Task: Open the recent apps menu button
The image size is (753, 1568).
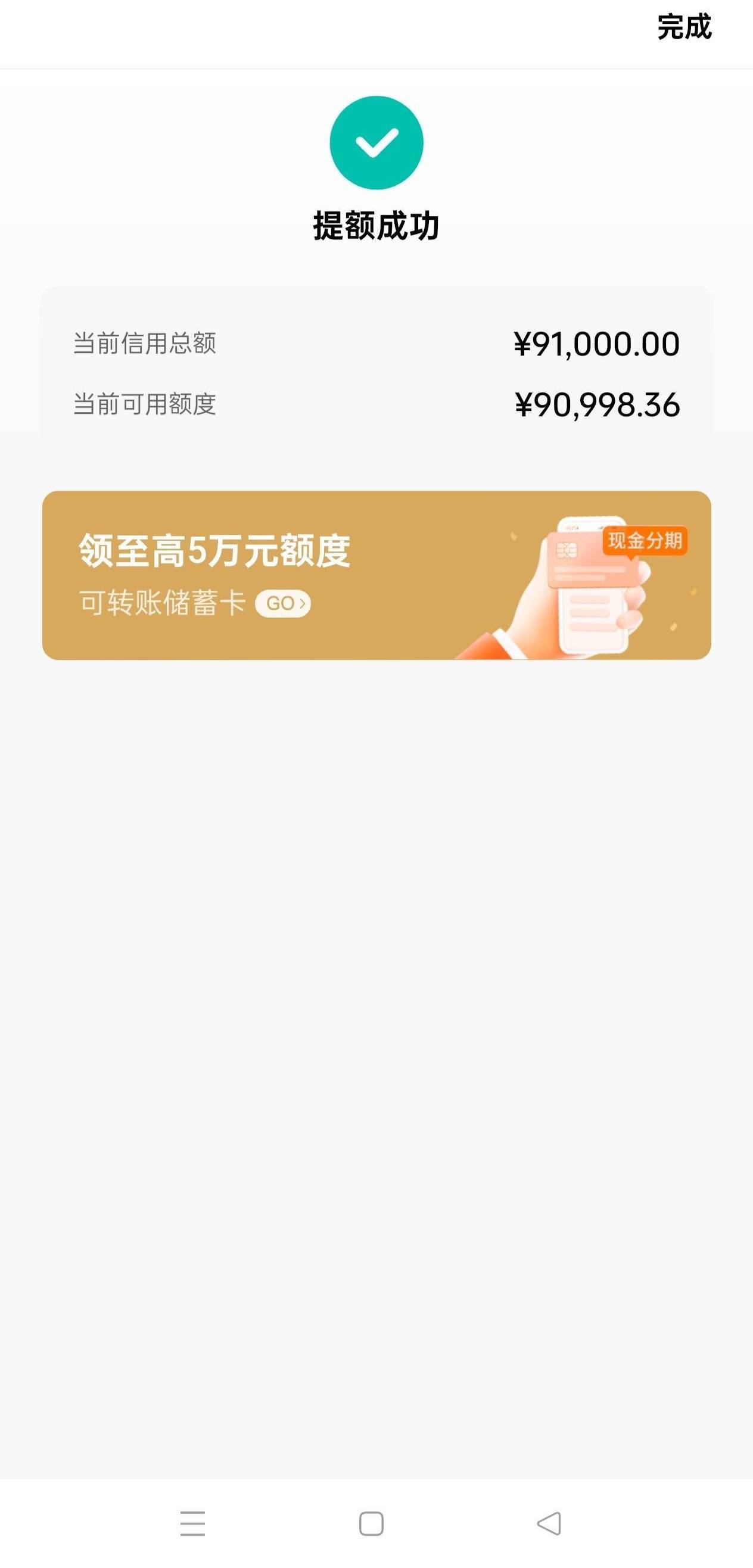Action: (x=192, y=1523)
